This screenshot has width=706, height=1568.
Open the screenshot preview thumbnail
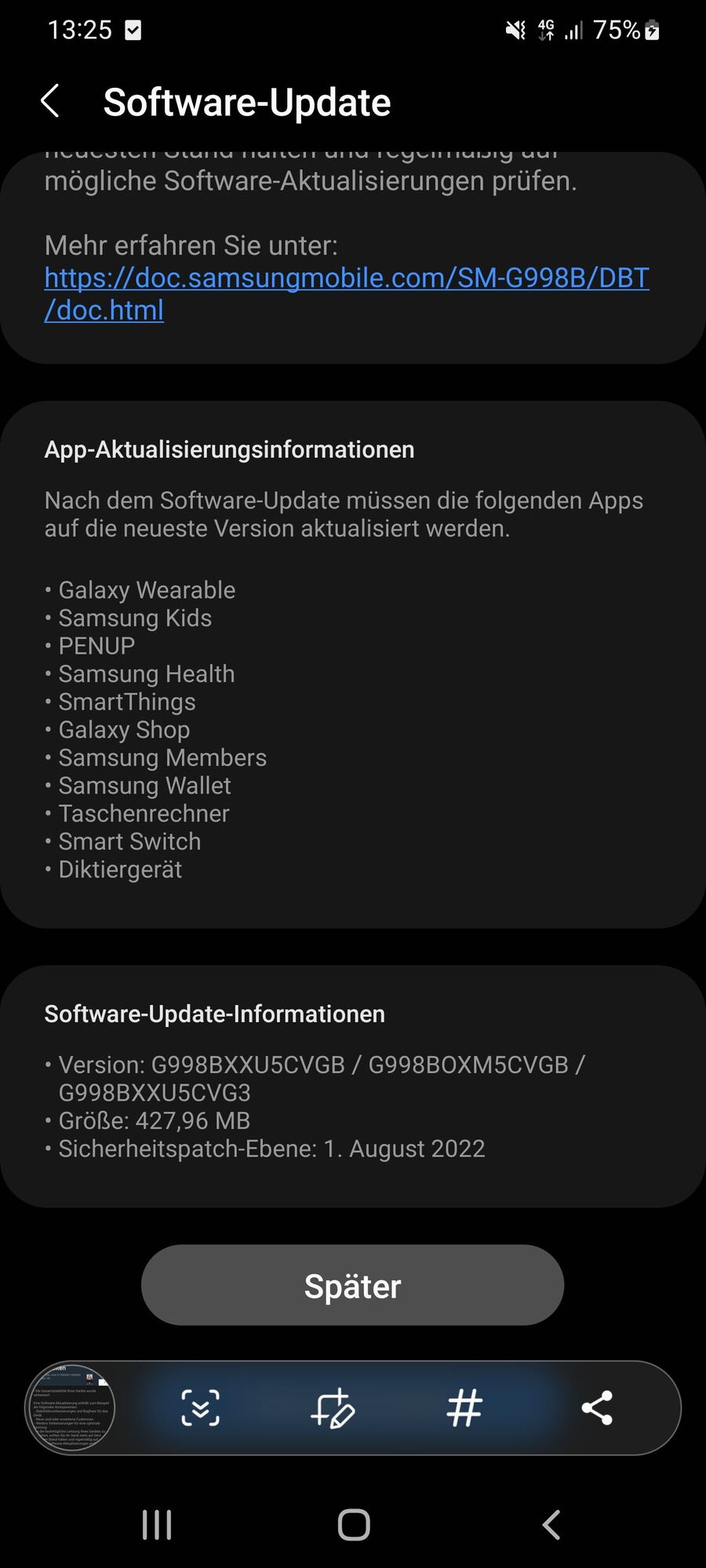[x=72, y=1408]
